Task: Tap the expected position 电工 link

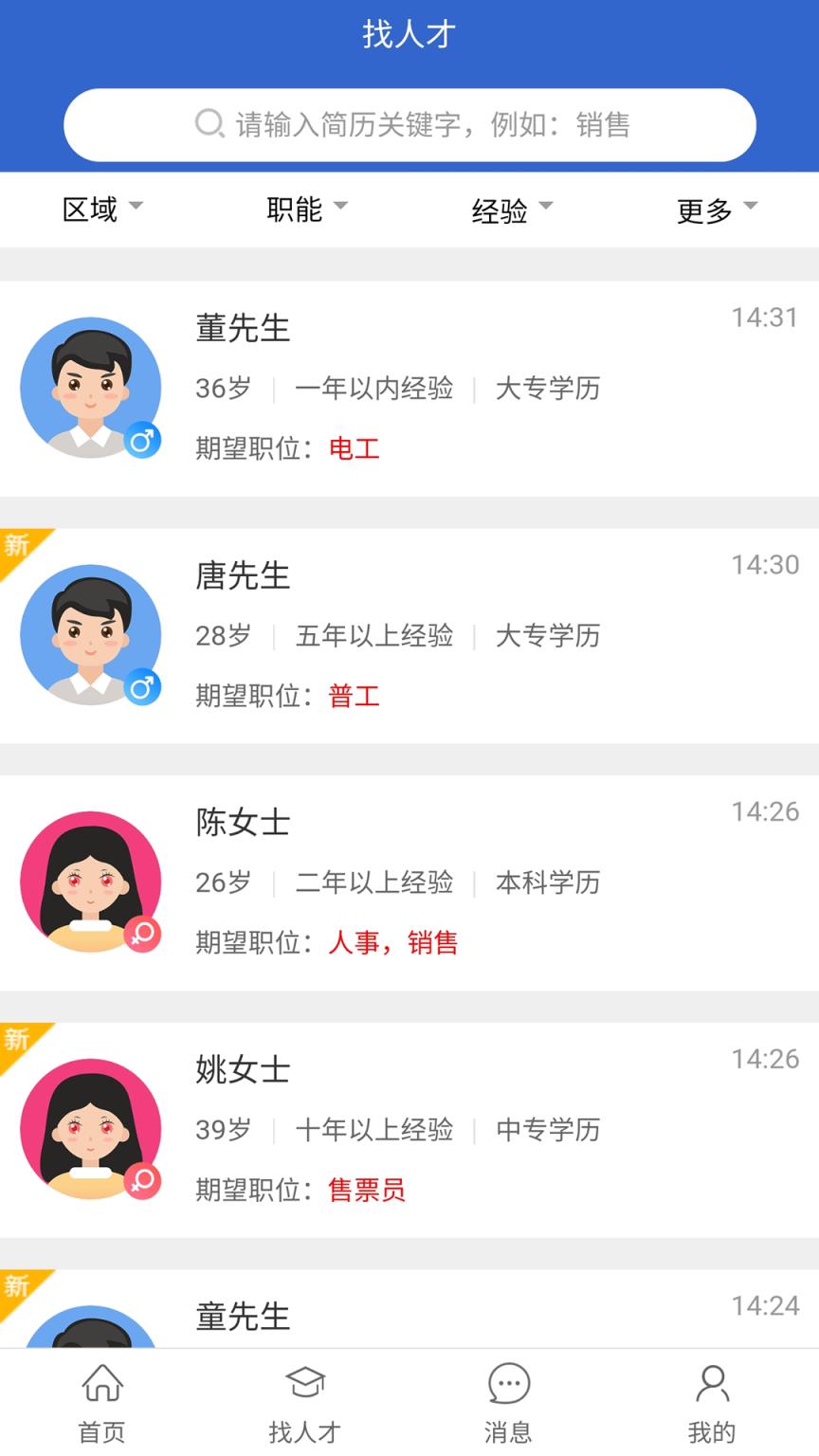Action: 353,447
